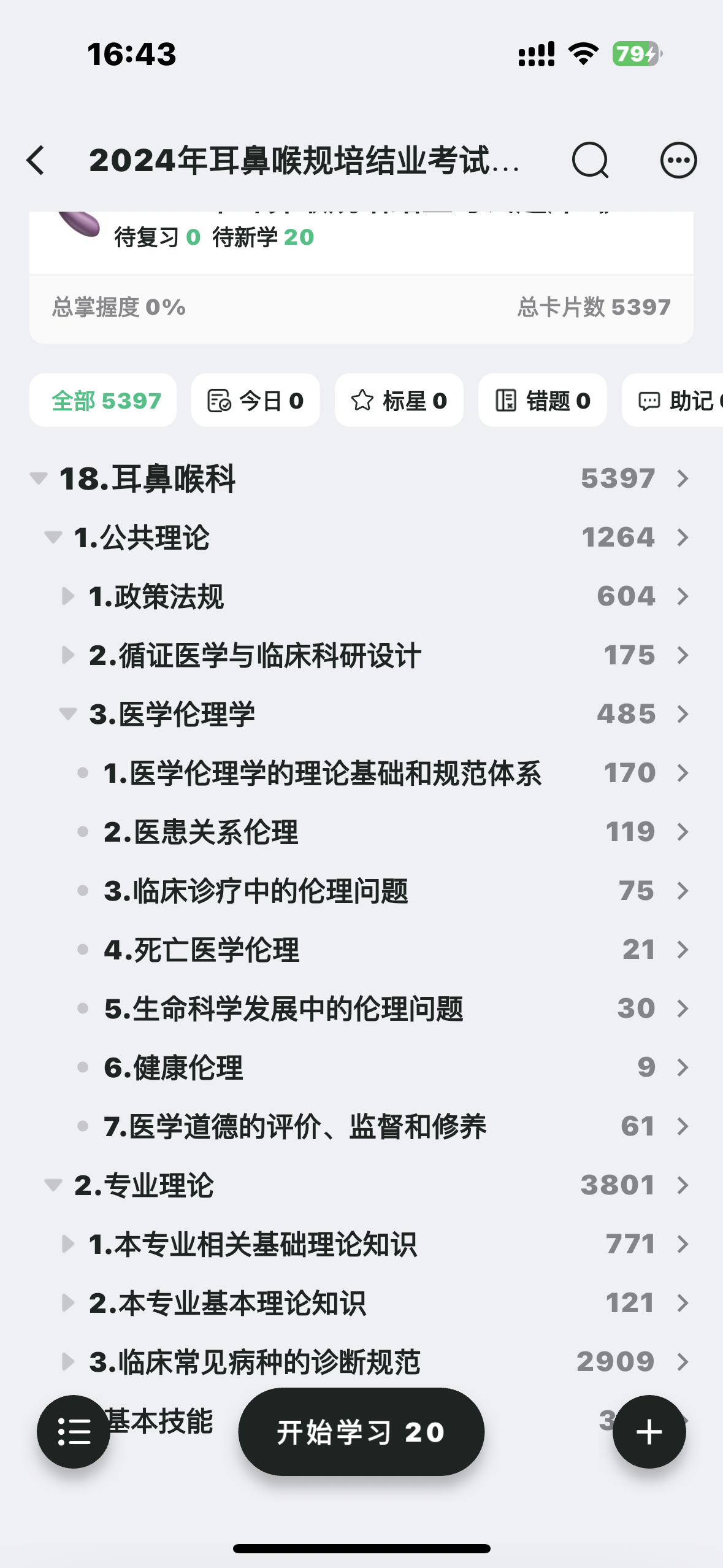Screen dimensions: 723x1568
Task: Collapse the 18.耳鼻喉科 section
Action: click(39, 478)
